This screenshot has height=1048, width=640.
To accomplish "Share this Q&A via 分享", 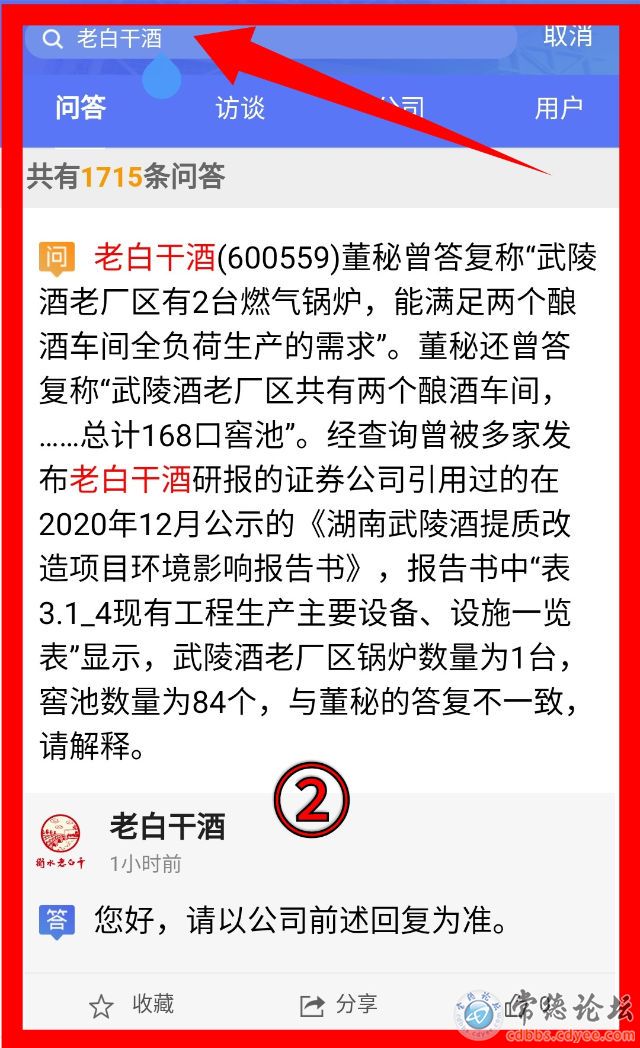I will (x=338, y=1004).
